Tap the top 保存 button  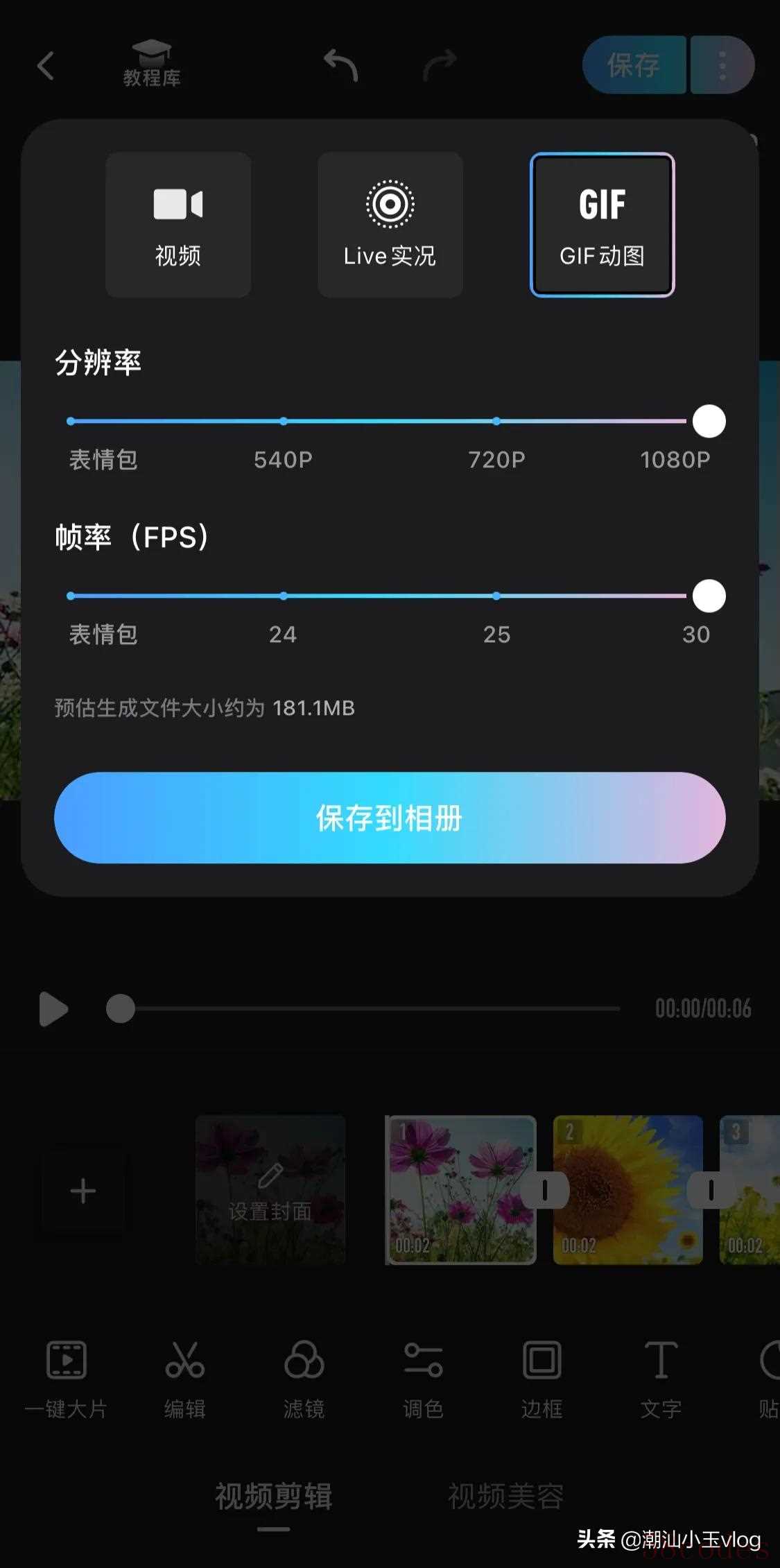[634, 65]
